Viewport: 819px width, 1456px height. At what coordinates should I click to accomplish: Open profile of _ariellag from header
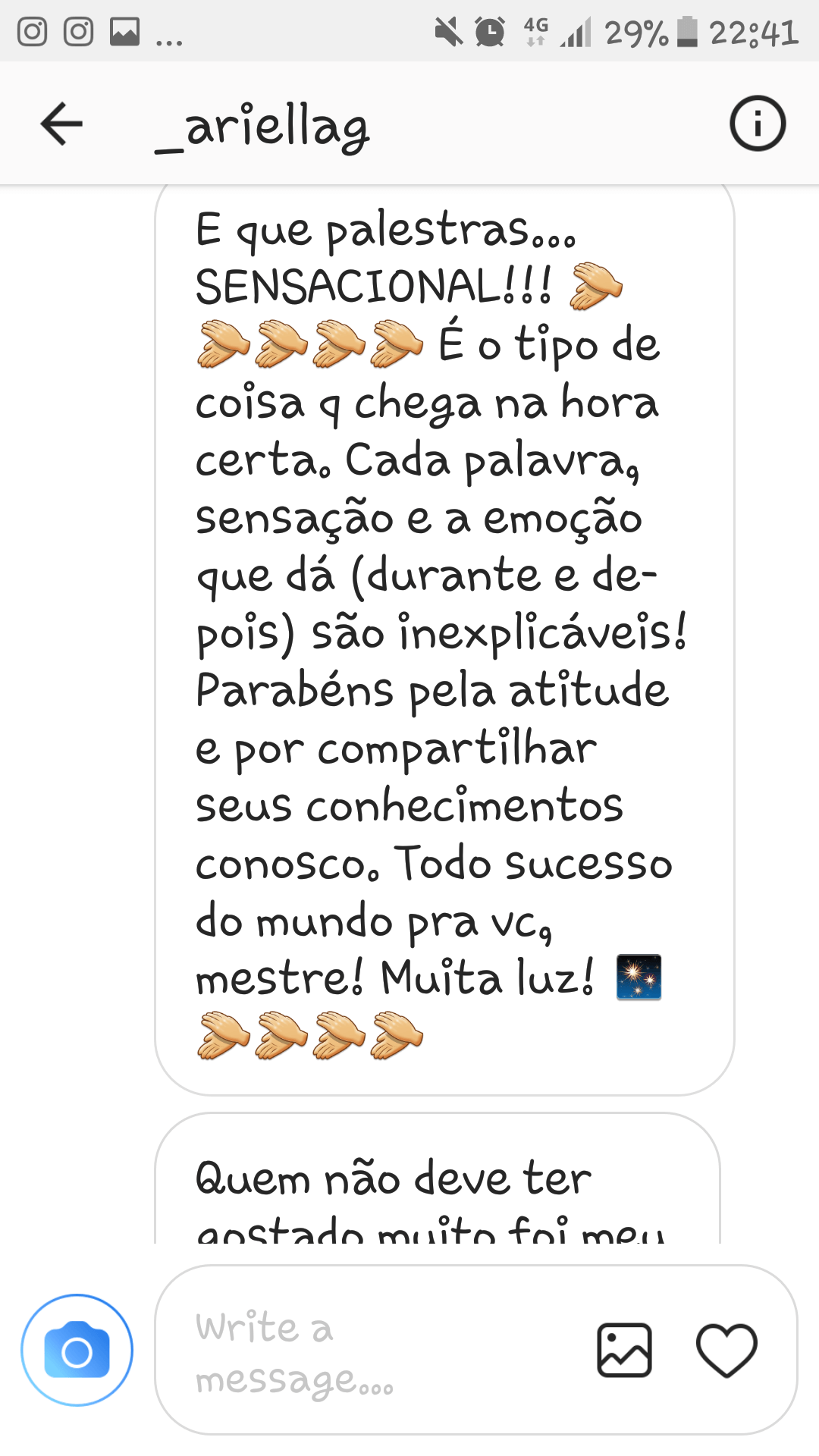coord(262,126)
